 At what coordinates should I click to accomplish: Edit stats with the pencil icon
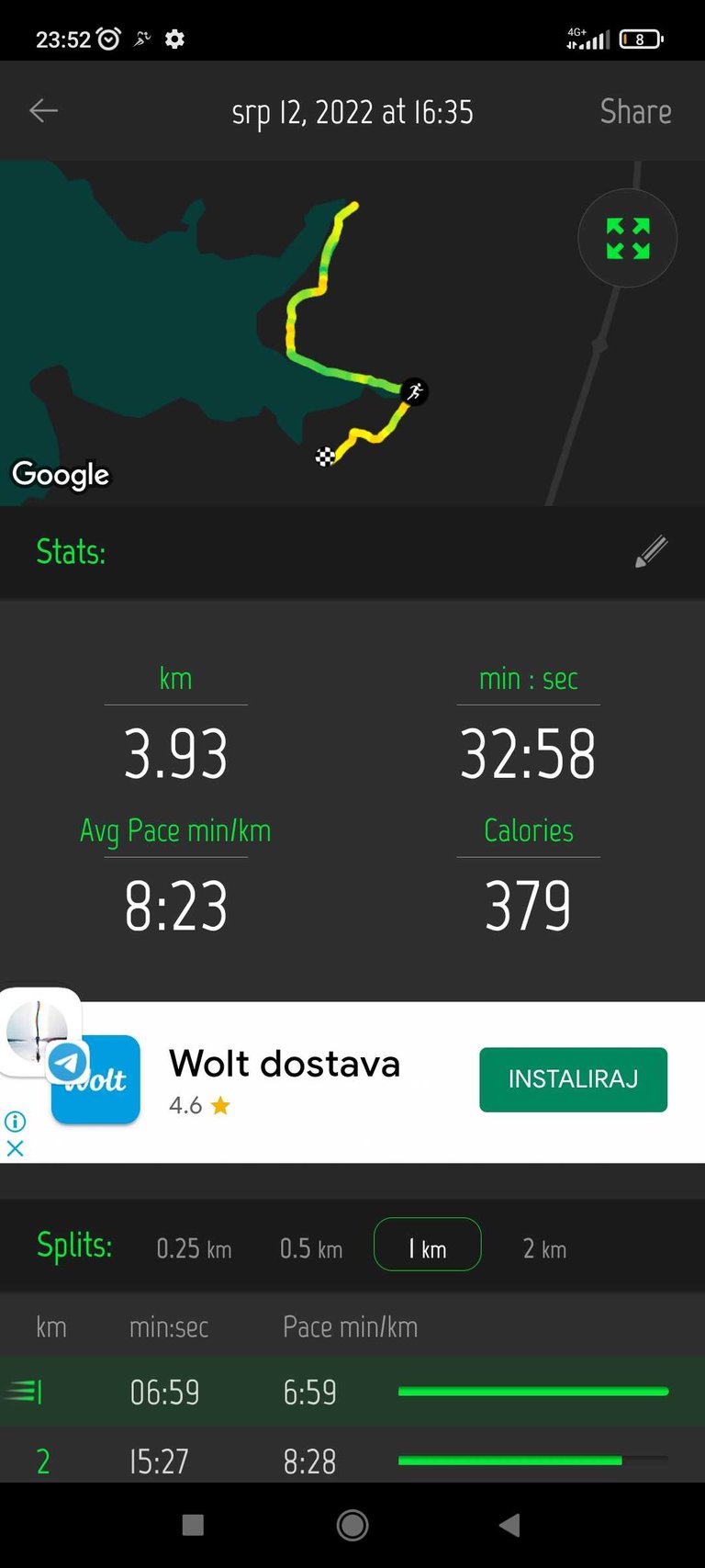pos(651,552)
